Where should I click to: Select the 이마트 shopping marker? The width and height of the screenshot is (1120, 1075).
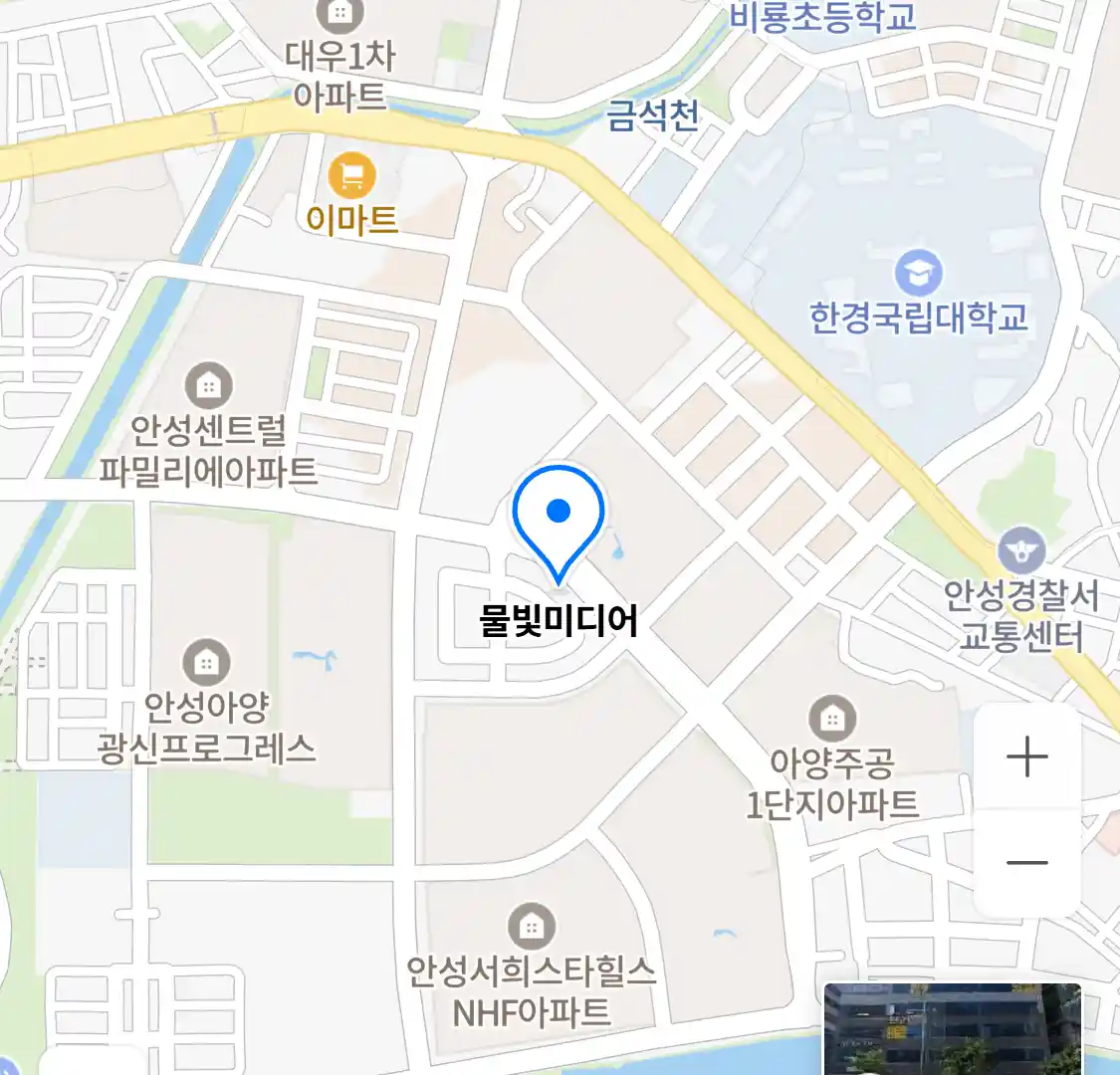click(x=351, y=177)
